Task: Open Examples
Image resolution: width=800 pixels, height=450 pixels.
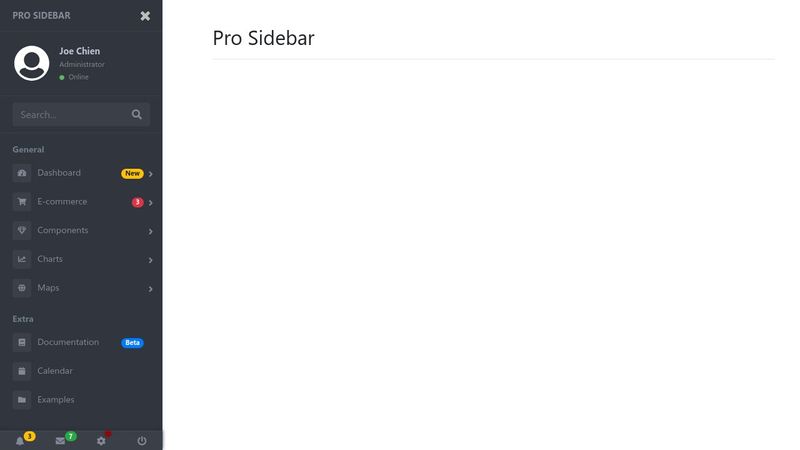Action: 55,400
